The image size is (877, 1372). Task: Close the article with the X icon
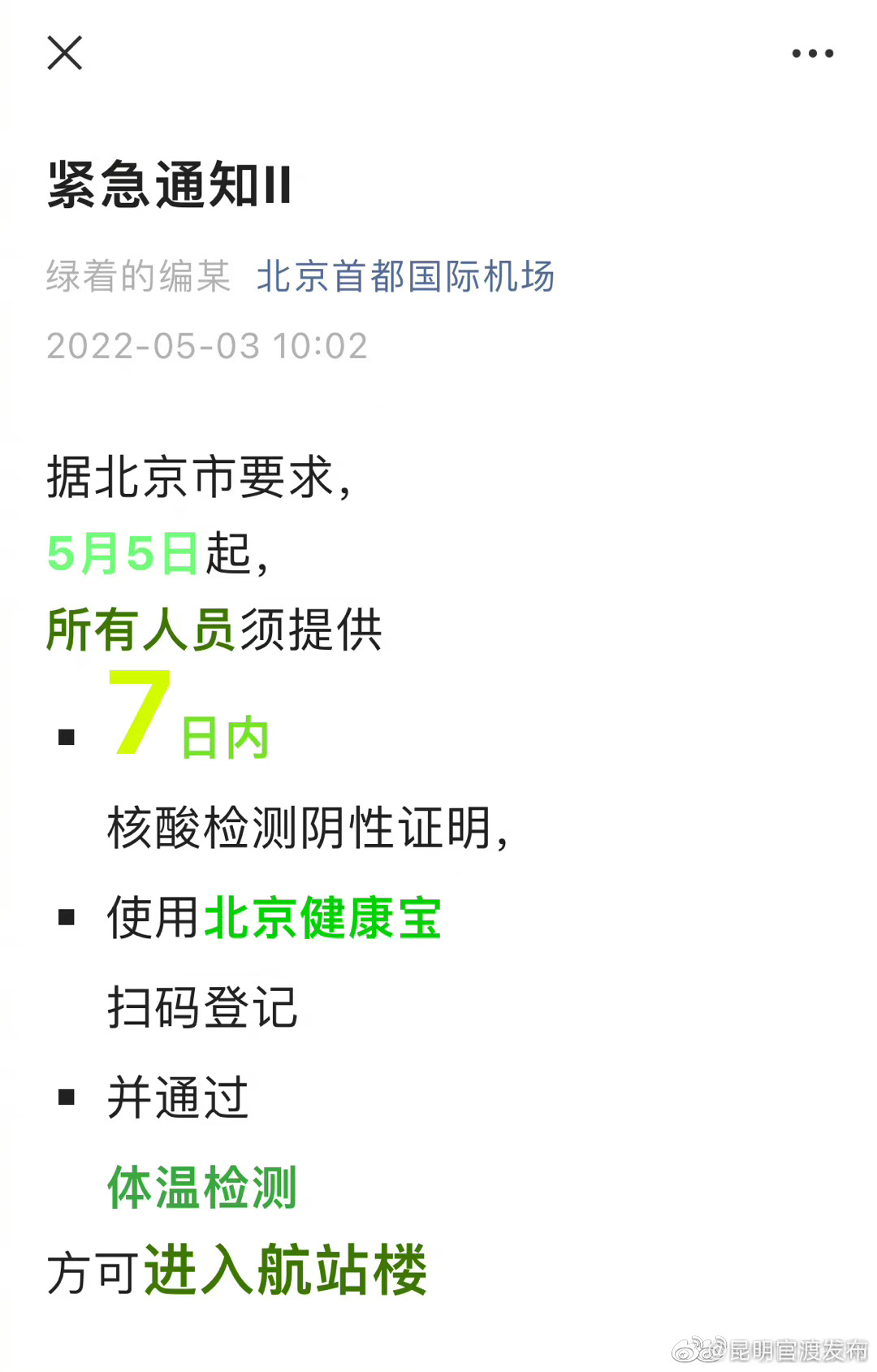pyautogui.click(x=65, y=53)
